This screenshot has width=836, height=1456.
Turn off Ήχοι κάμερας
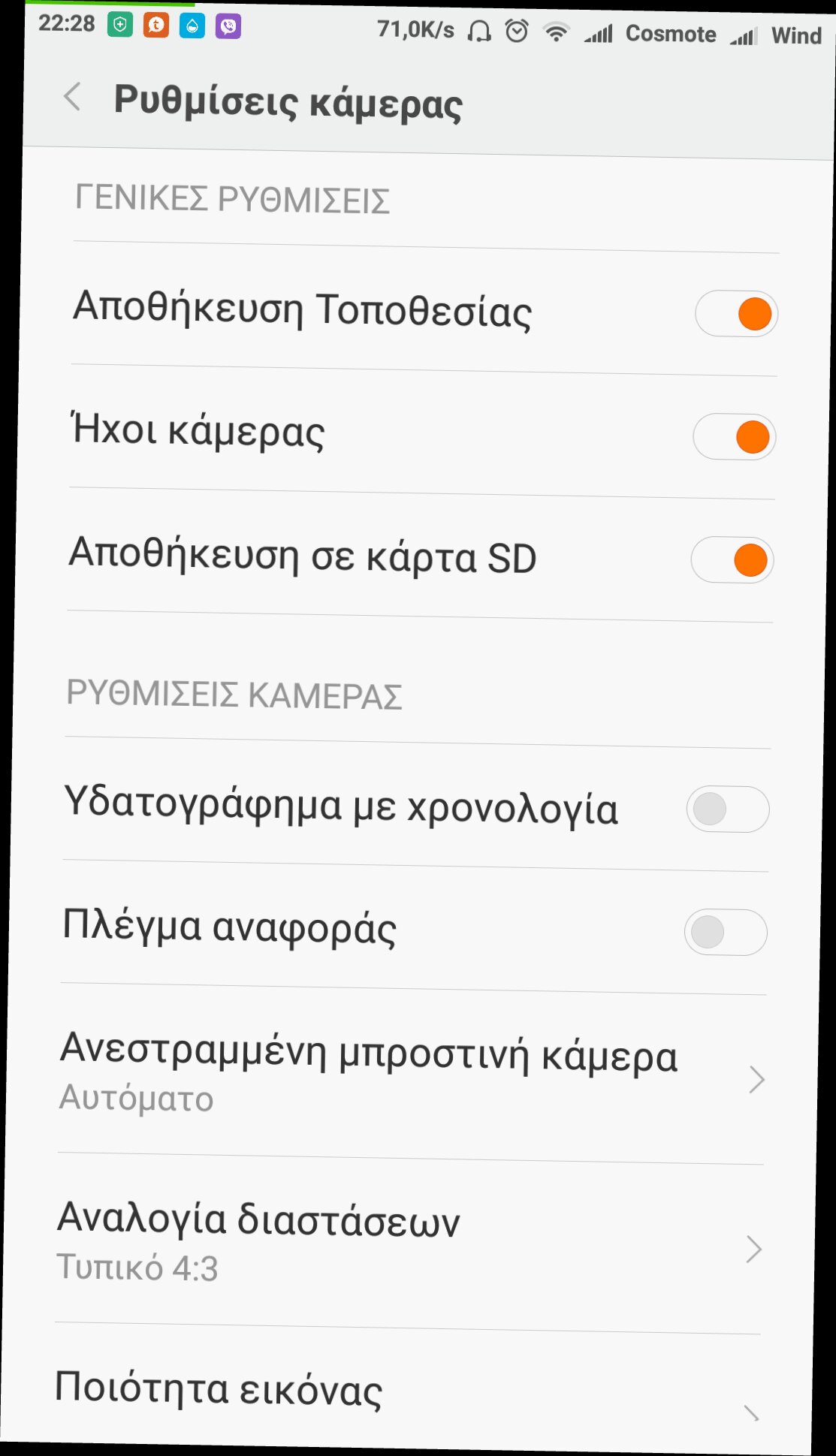coord(734,437)
